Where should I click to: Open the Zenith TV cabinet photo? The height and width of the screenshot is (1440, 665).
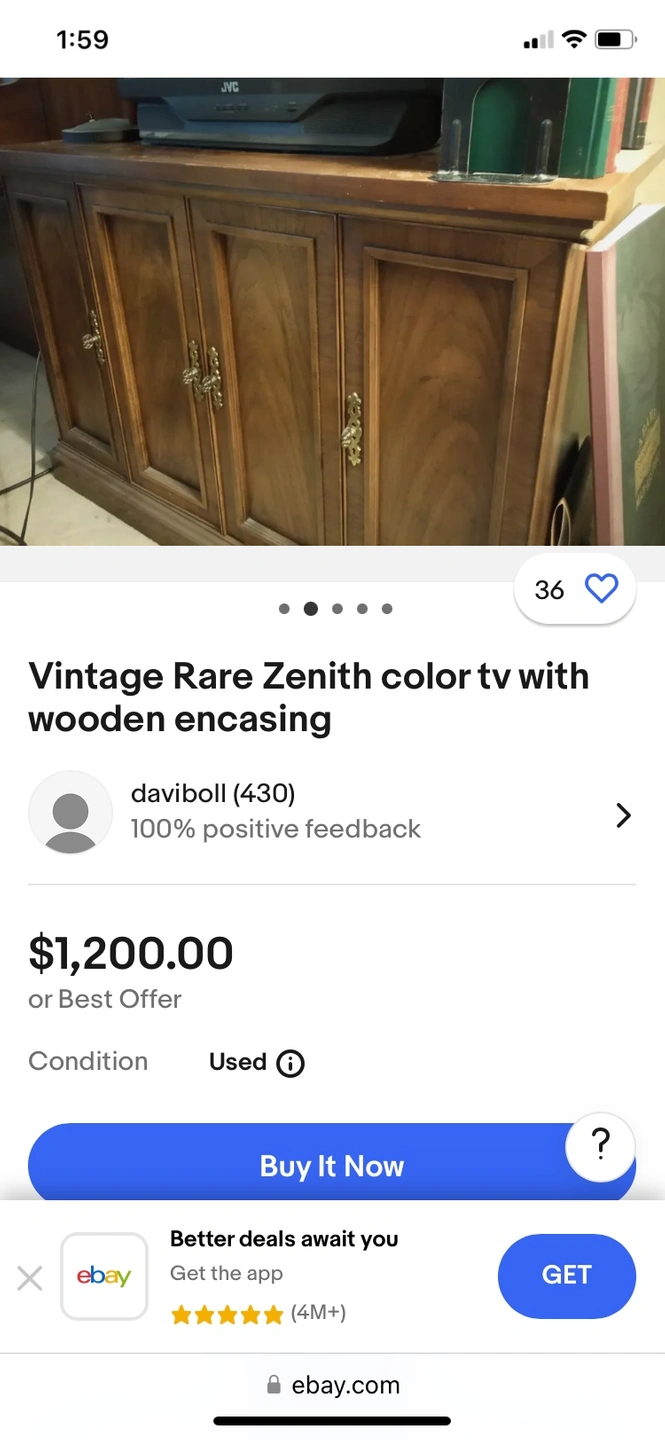332,312
